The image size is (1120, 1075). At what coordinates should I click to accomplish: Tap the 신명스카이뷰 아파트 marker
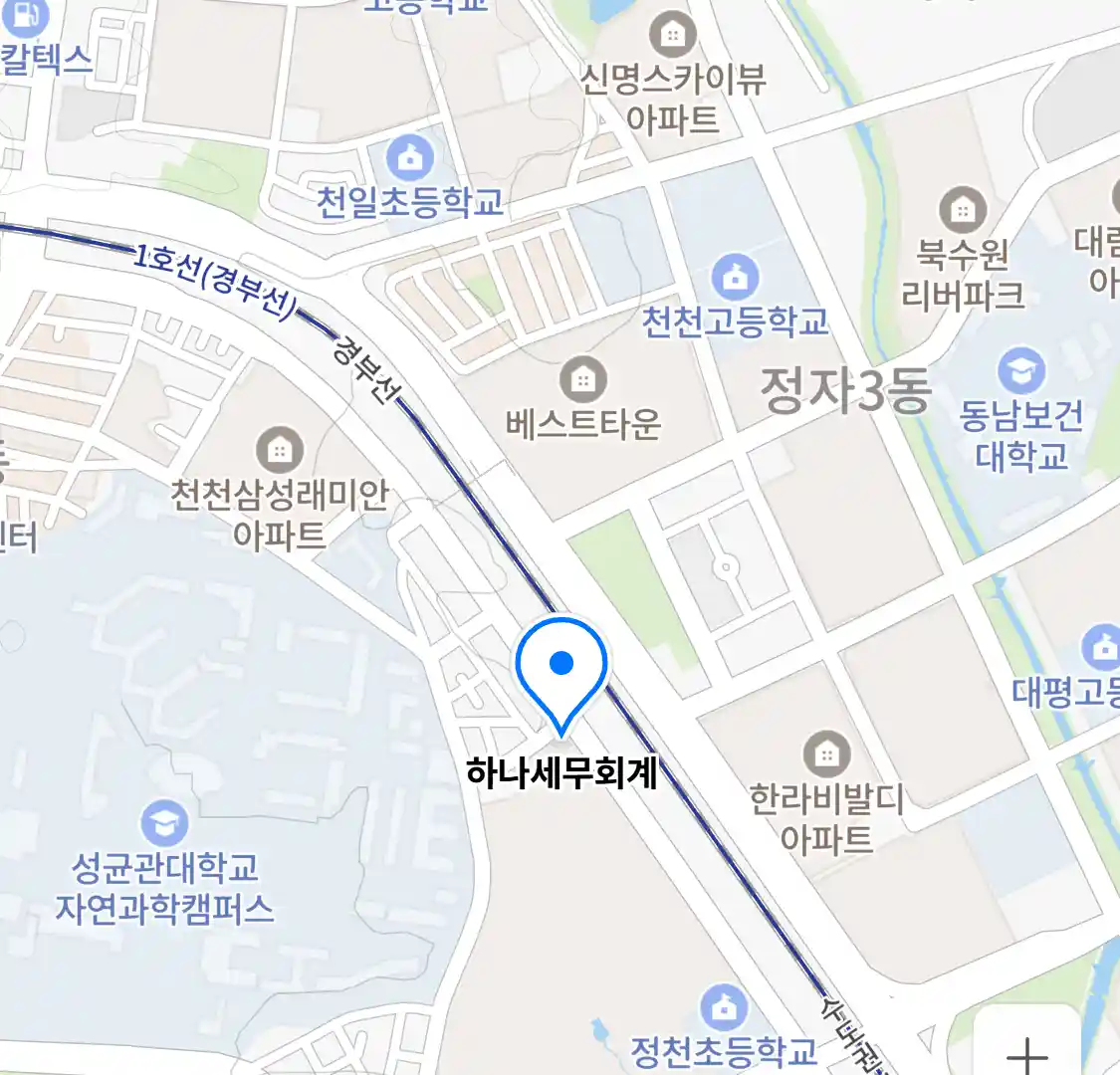click(673, 36)
